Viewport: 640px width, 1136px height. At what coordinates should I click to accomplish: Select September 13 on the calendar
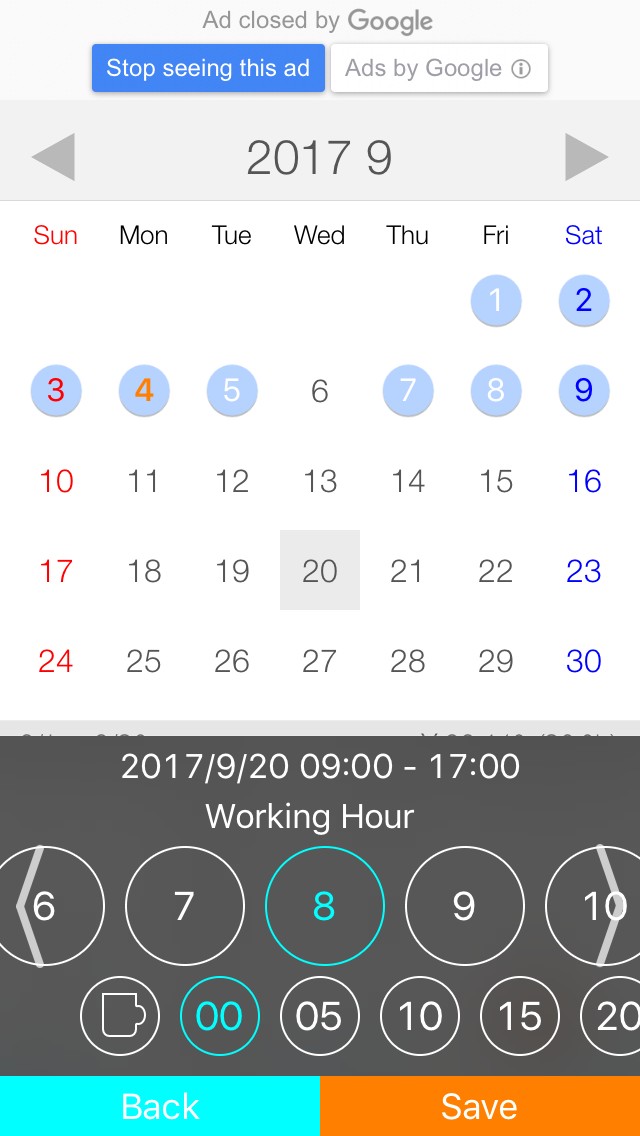click(319, 481)
